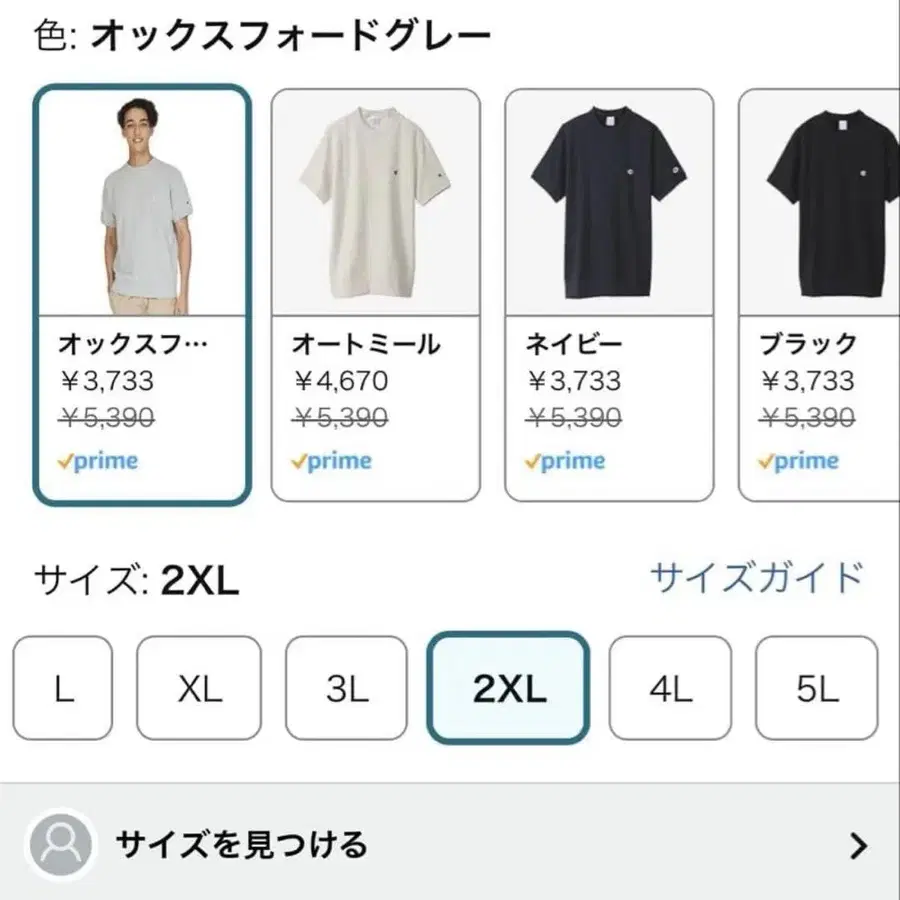This screenshot has height=900, width=900.
Task: Pick the ネイビー color option
Action: click(x=609, y=295)
